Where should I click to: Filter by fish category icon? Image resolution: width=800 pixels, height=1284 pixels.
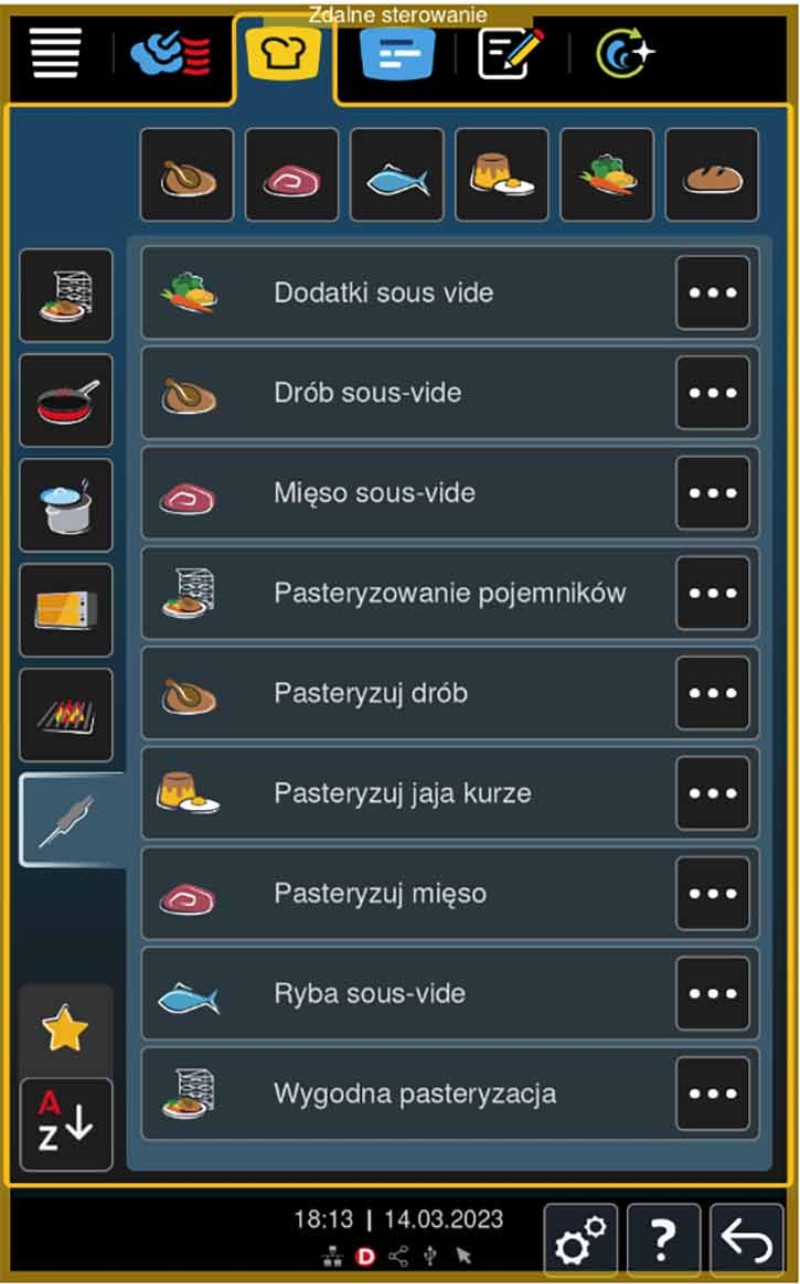point(397,175)
